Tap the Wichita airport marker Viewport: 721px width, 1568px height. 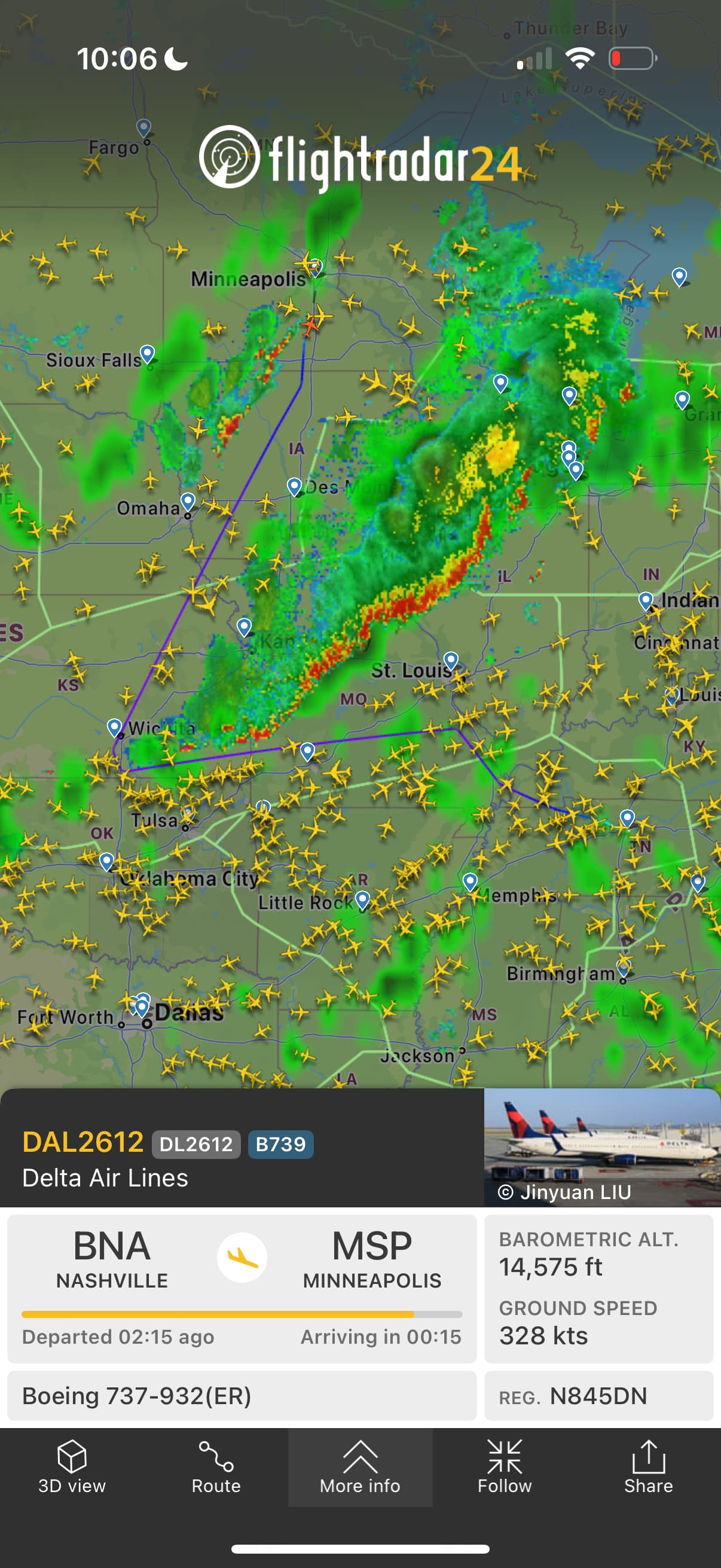(x=114, y=727)
